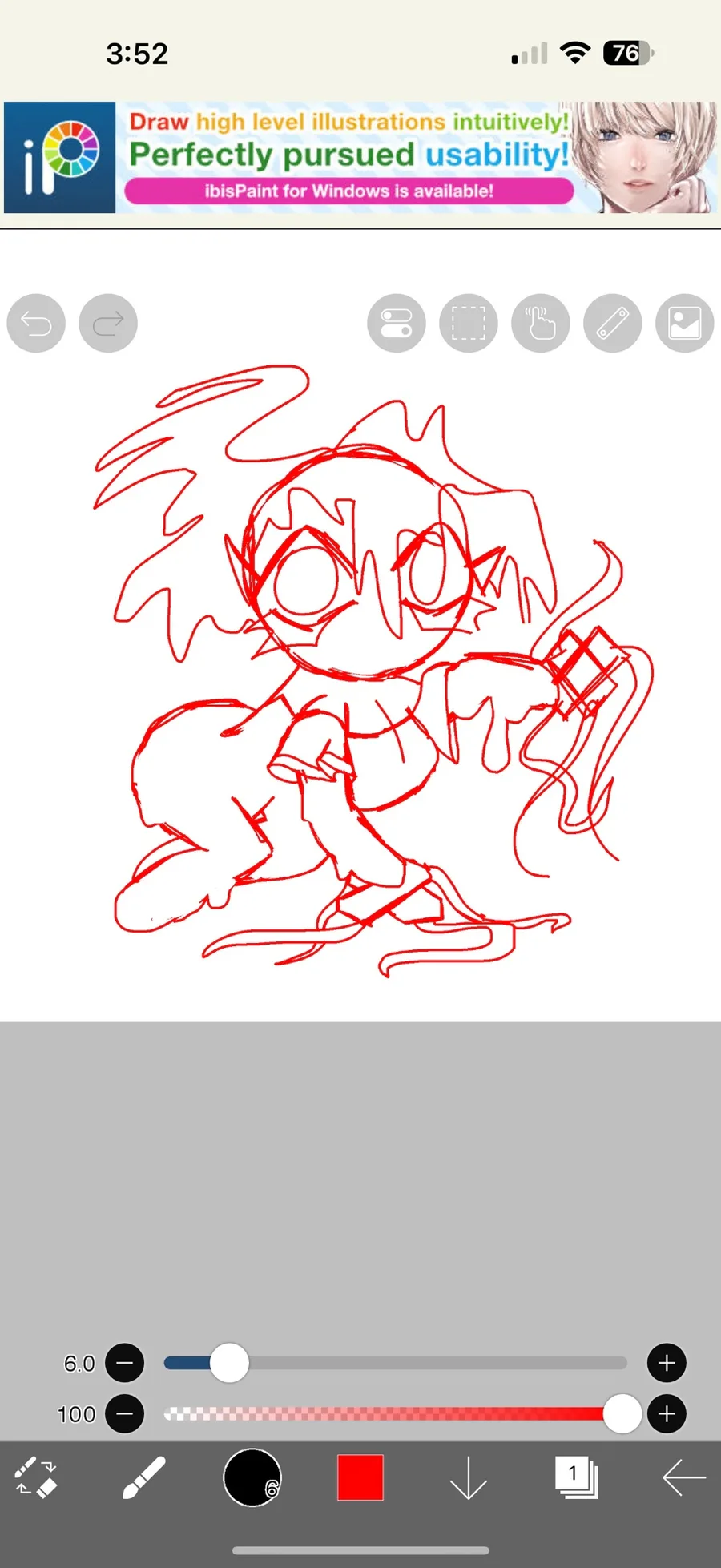Image resolution: width=721 pixels, height=1568 pixels.
Task: Open the ruler tool
Action: tap(613, 323)
